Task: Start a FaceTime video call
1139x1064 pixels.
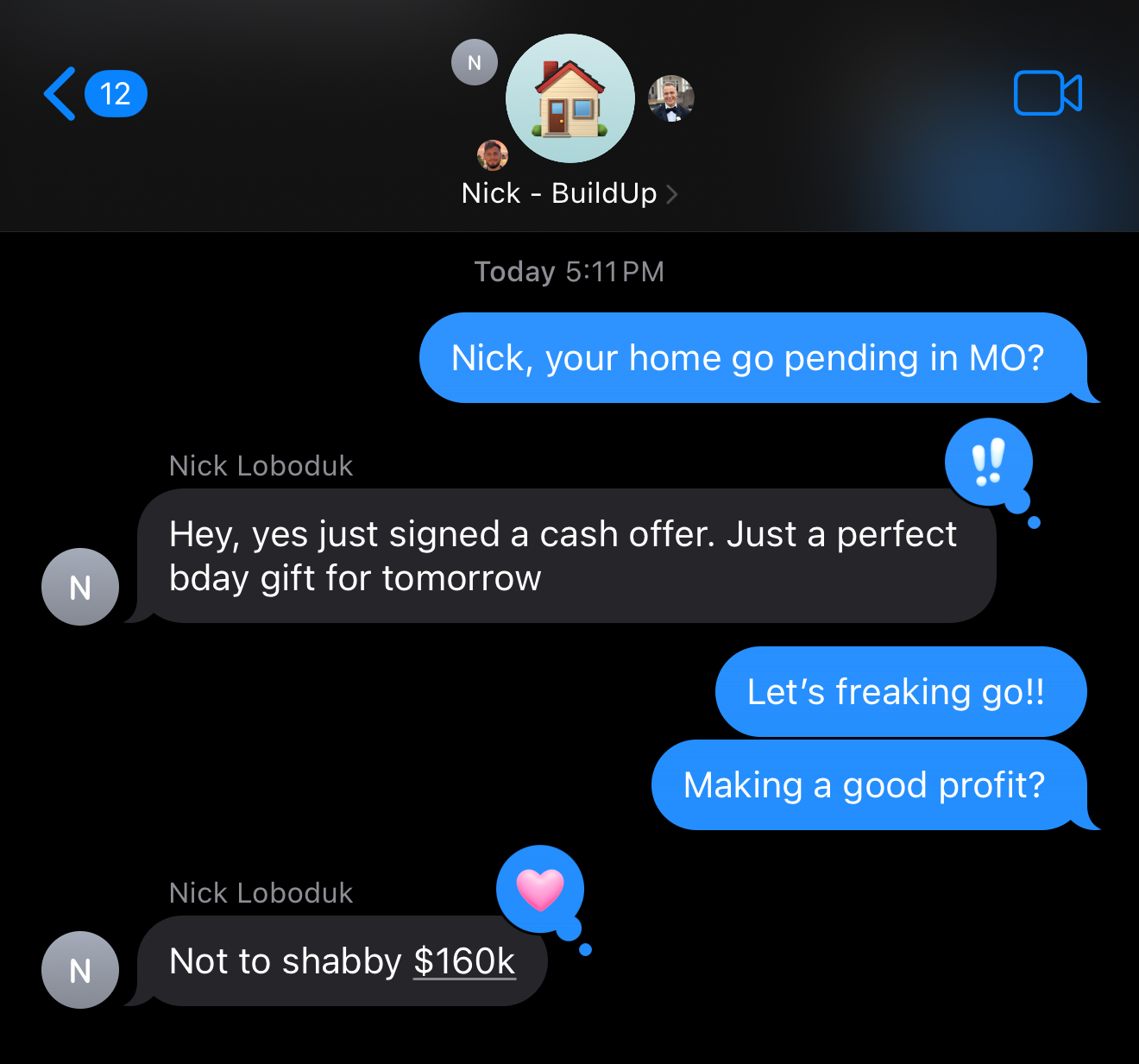Action: 1048,92
